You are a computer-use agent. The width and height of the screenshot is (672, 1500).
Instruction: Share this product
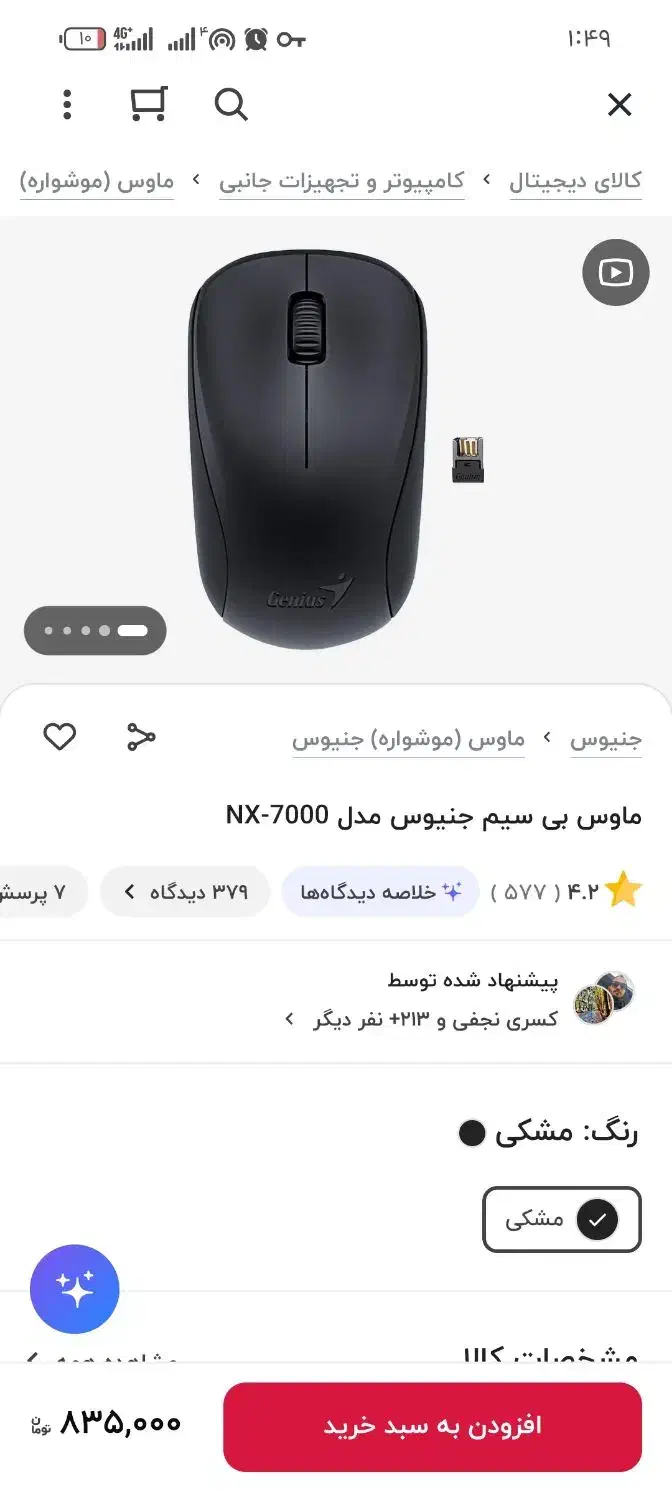tap(141, 737)
